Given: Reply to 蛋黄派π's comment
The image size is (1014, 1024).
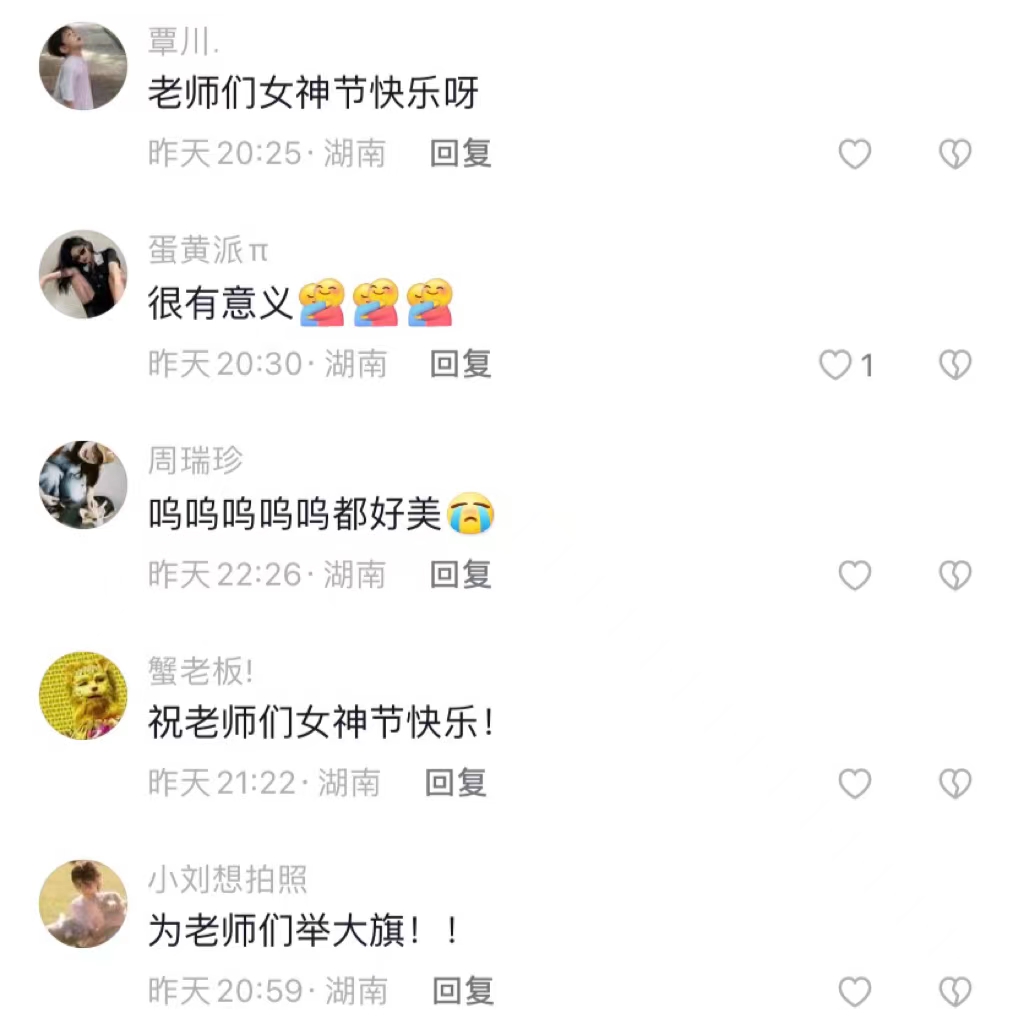Looking at the screenshot, I should (461, 364).
